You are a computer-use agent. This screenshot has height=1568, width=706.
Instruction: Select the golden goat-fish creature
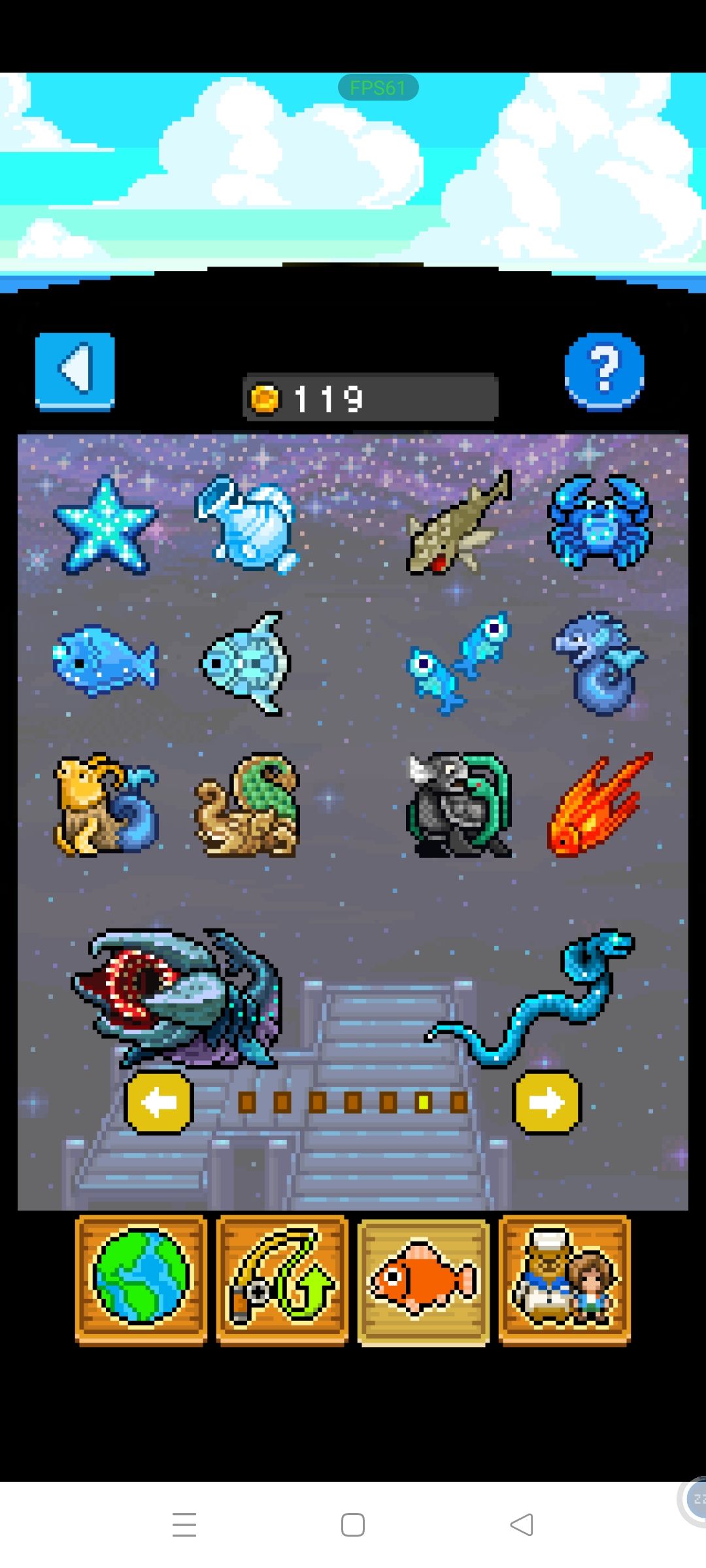point(106,805)
